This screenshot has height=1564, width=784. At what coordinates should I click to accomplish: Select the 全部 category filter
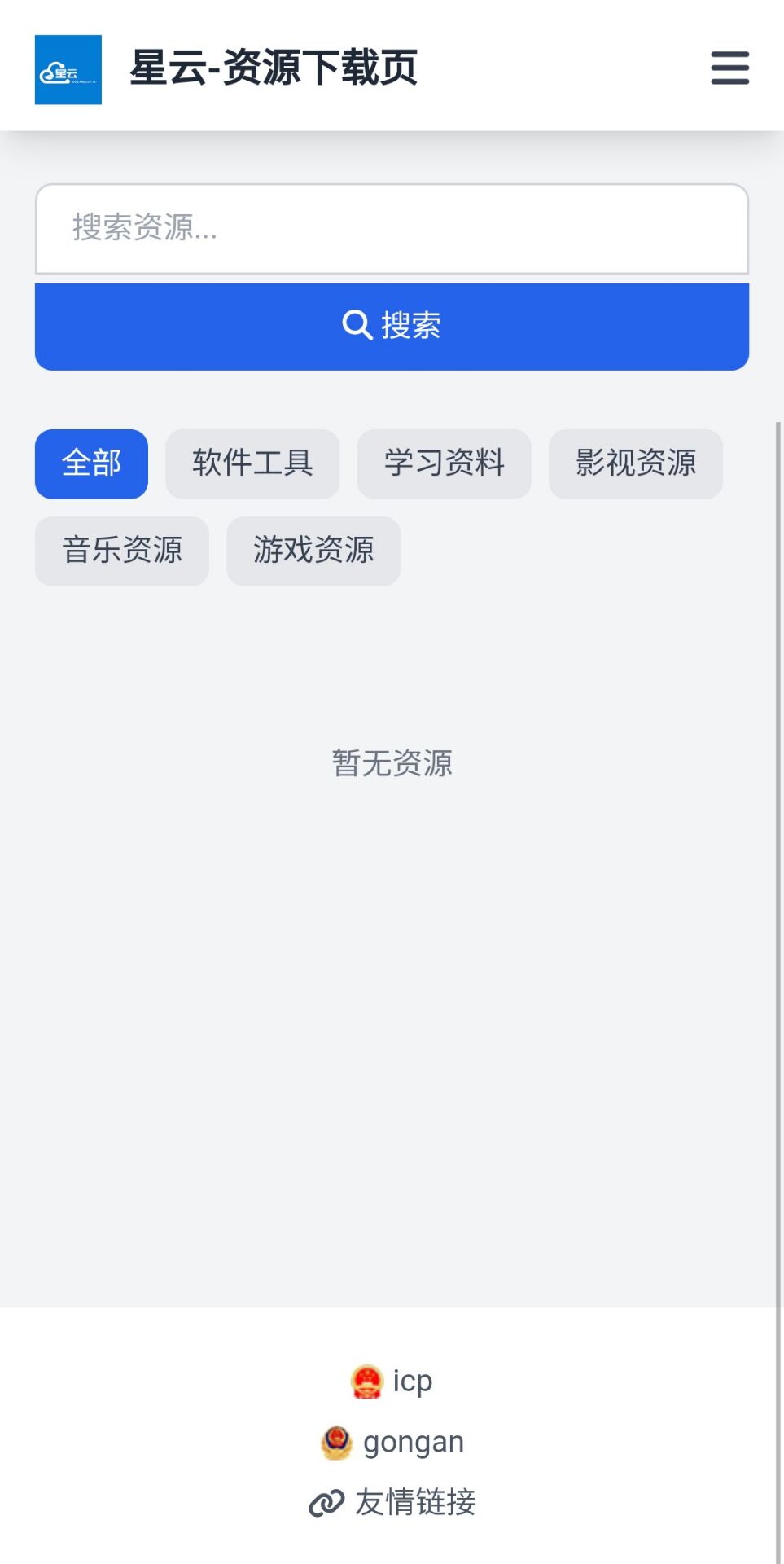(90, 463)
